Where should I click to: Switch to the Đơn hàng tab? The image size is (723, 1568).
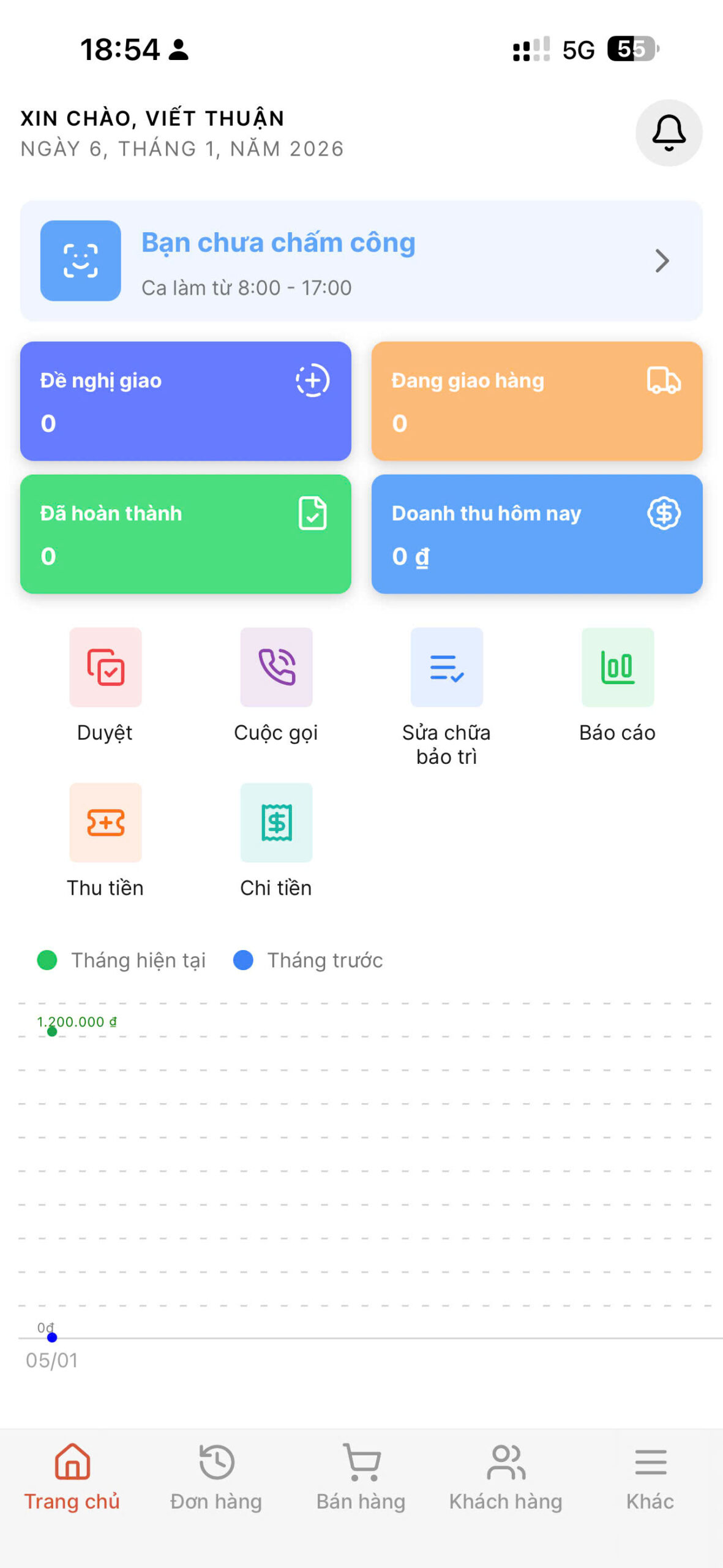point(216,1477)
